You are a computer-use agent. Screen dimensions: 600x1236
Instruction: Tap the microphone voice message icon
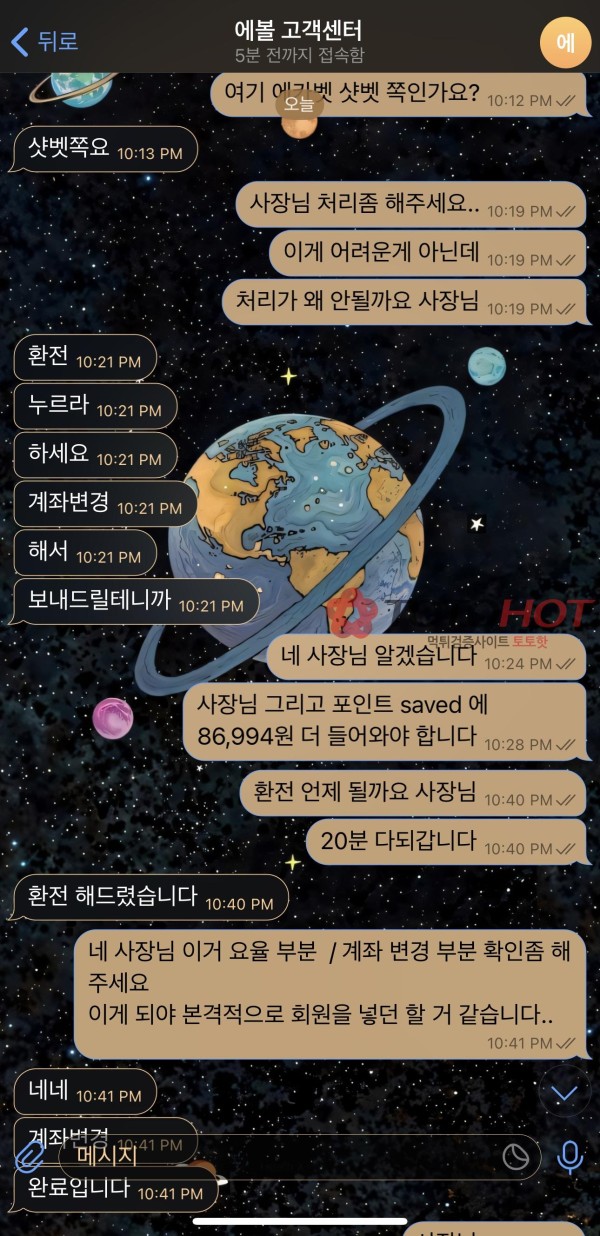click(x=570, y=1157)
